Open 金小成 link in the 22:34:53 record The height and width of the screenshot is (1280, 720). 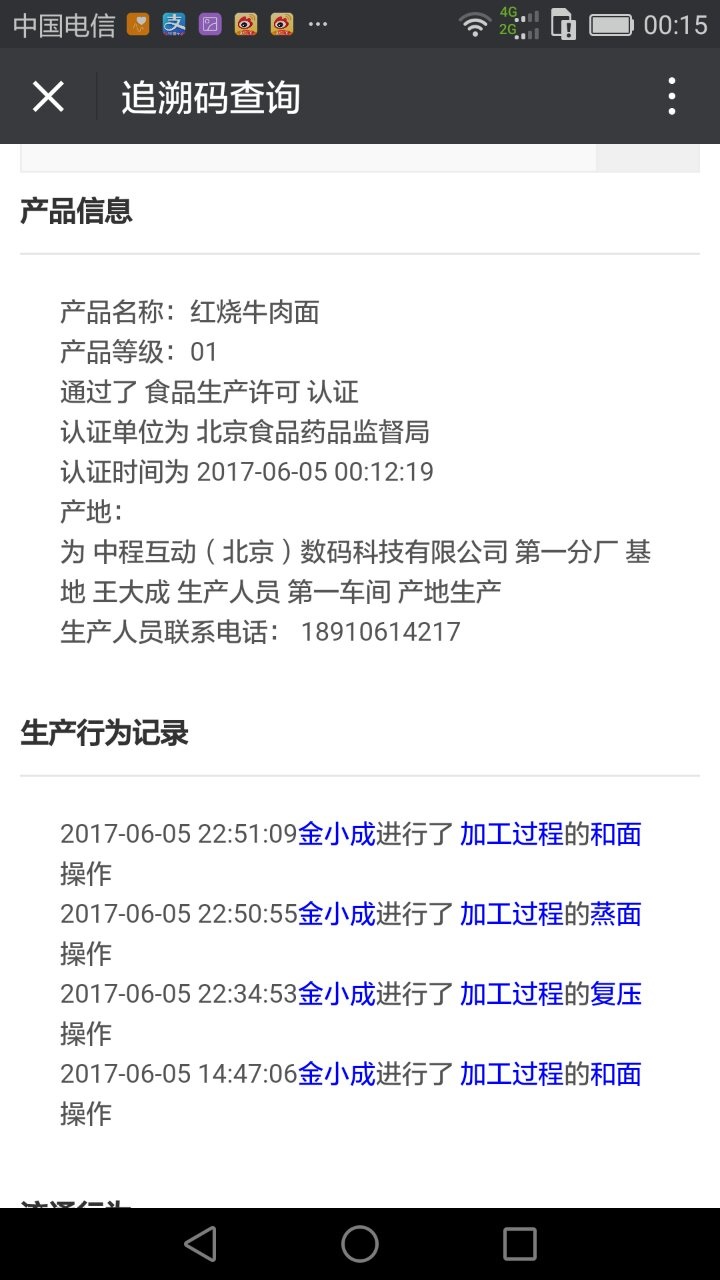tap(337, 994)
